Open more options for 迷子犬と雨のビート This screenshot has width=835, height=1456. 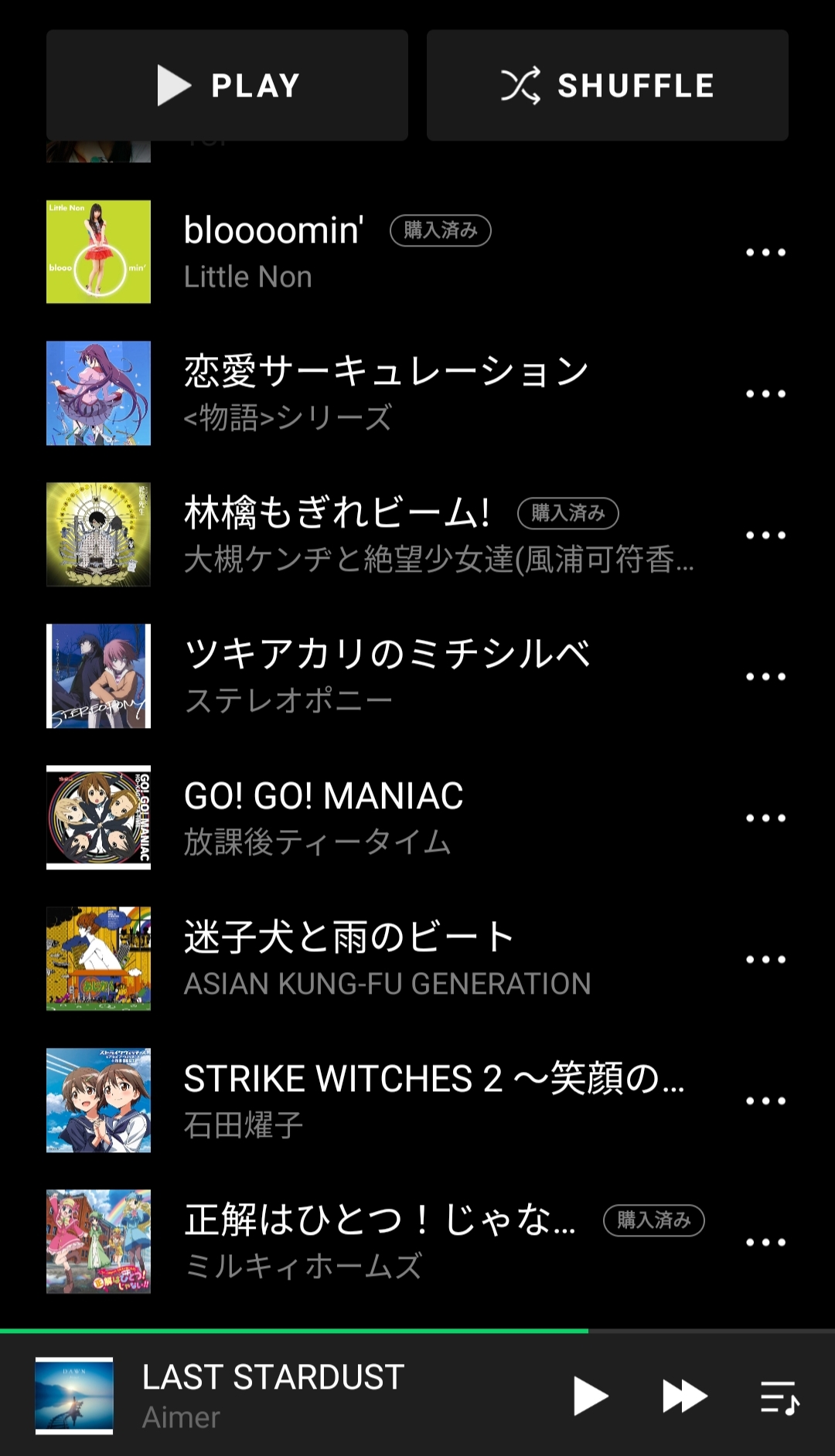pyautogui.click(x=765, y=960)
